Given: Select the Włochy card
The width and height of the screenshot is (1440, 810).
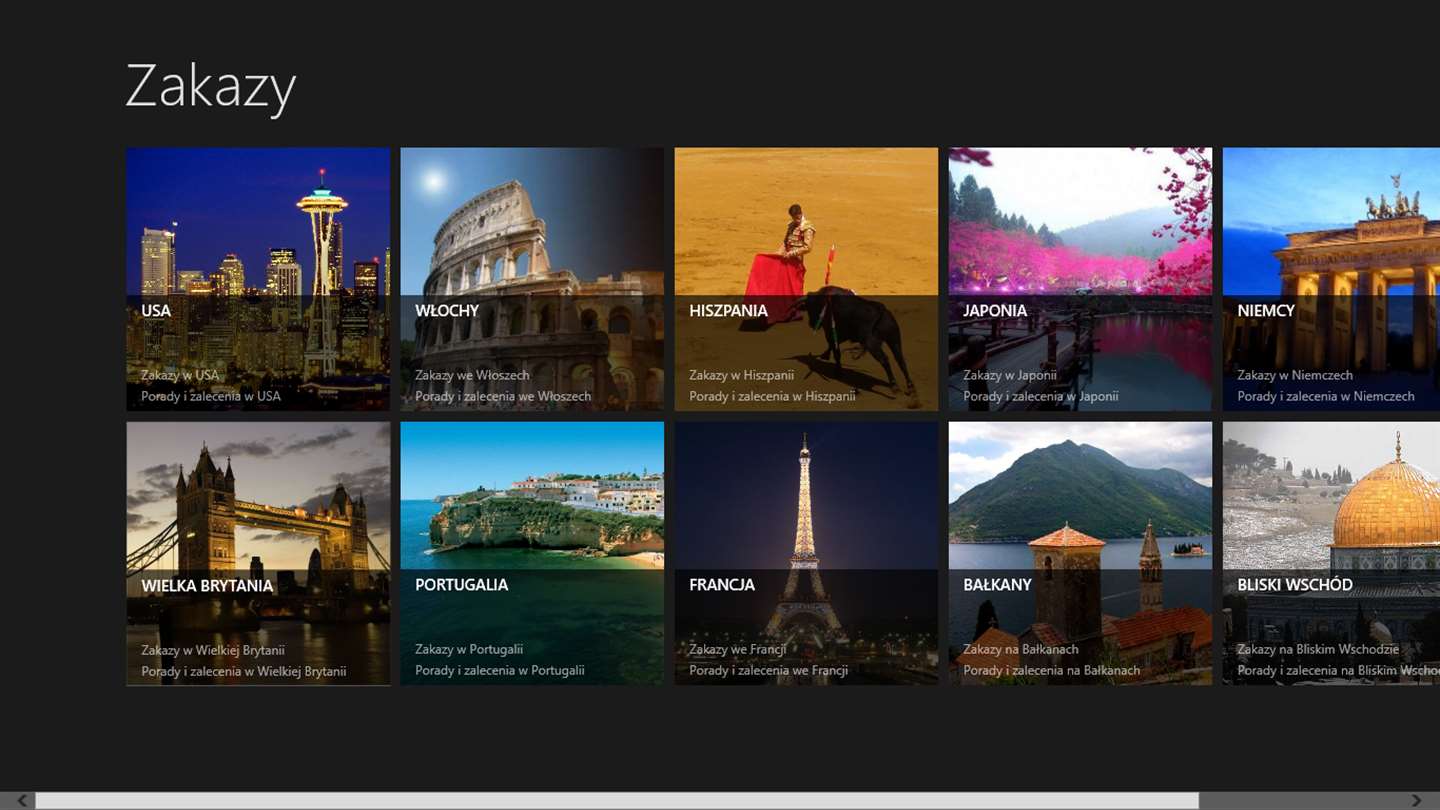Looking at the screenshot, I should click(x=532, y=279).
